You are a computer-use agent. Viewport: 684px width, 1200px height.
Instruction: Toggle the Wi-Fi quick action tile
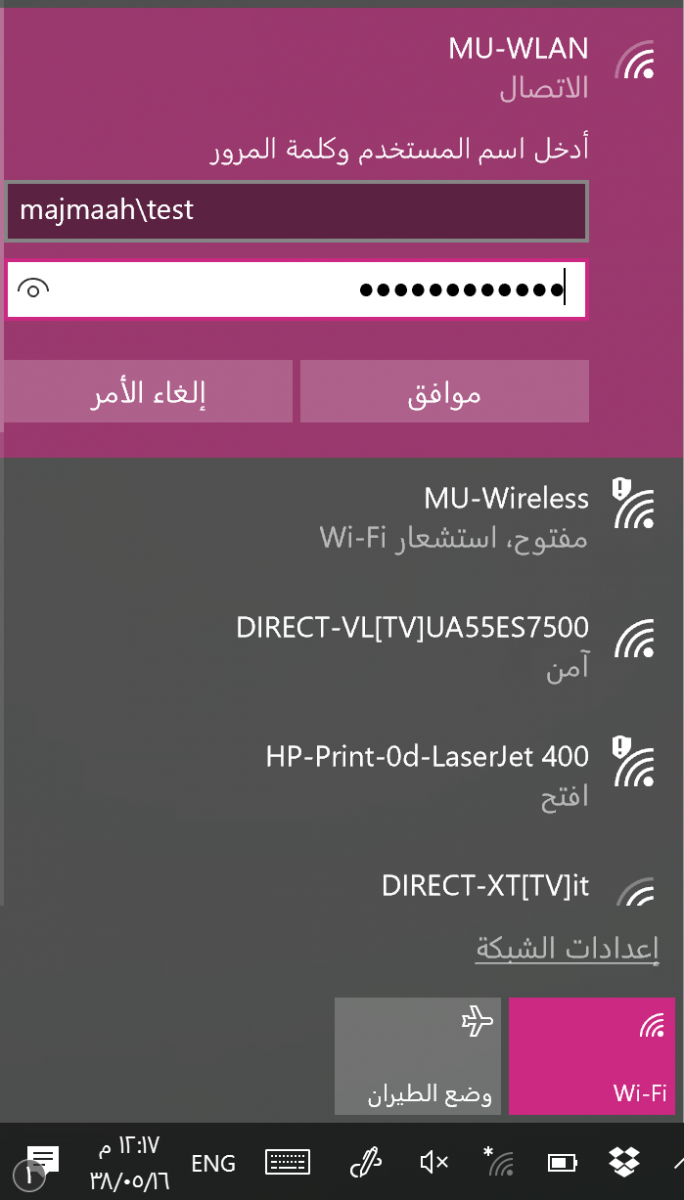click(x=591, y=1055)
